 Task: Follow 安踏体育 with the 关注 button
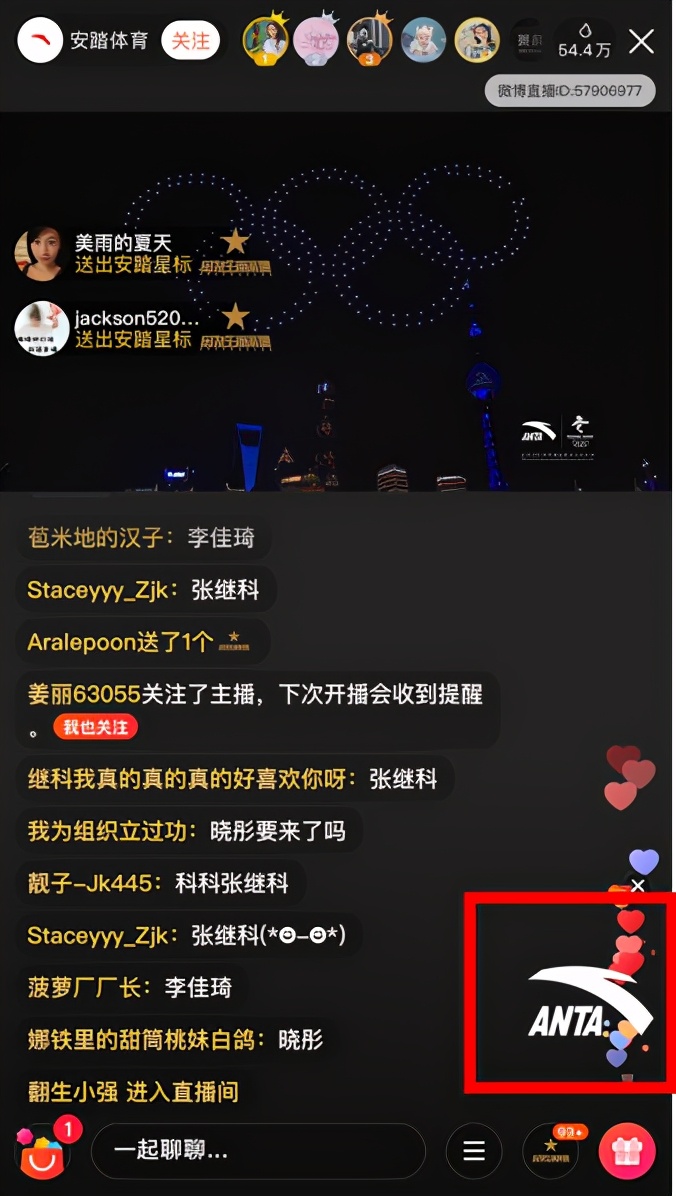(x=190, y=41)
